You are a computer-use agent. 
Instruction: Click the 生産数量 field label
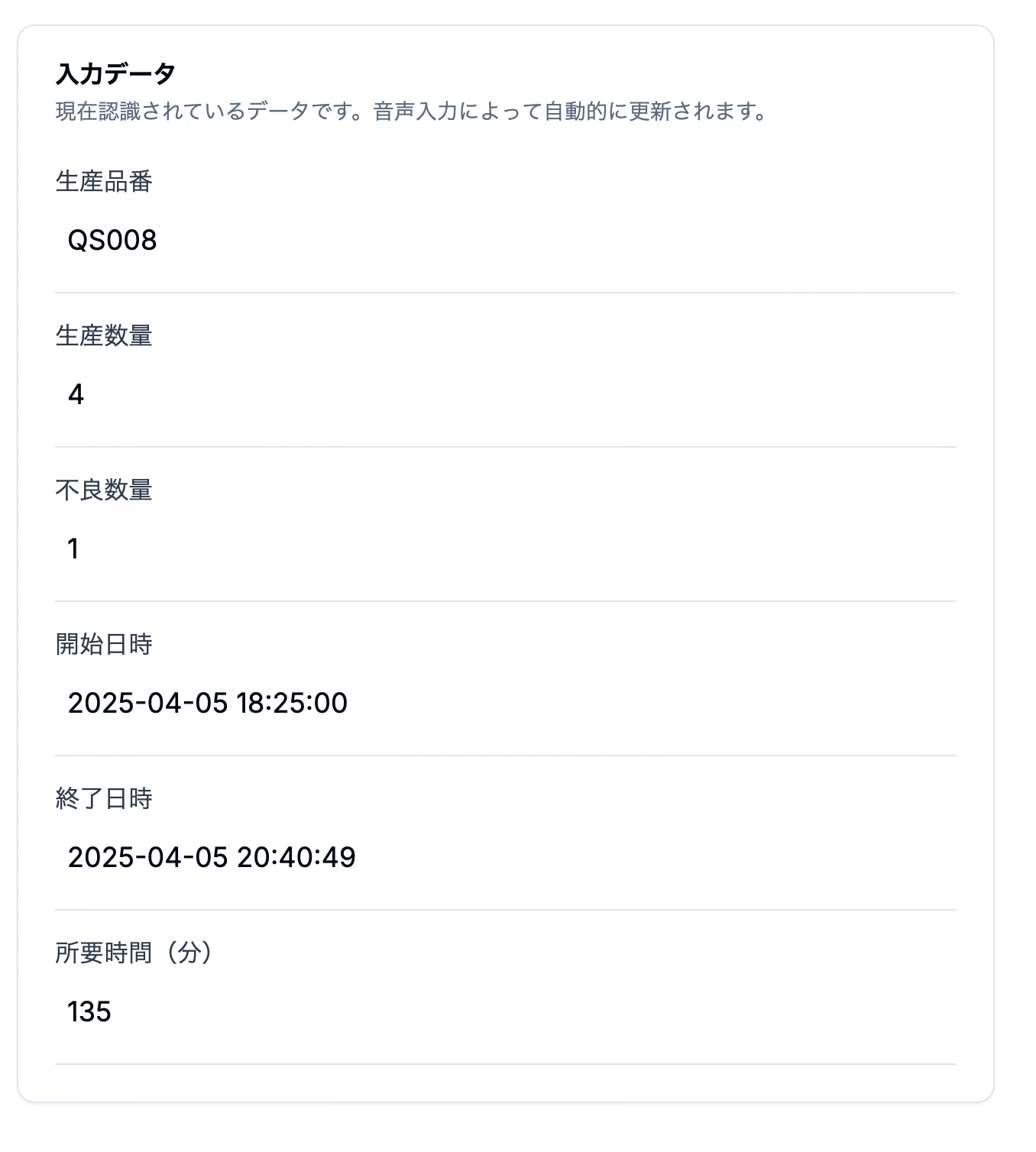103,336
